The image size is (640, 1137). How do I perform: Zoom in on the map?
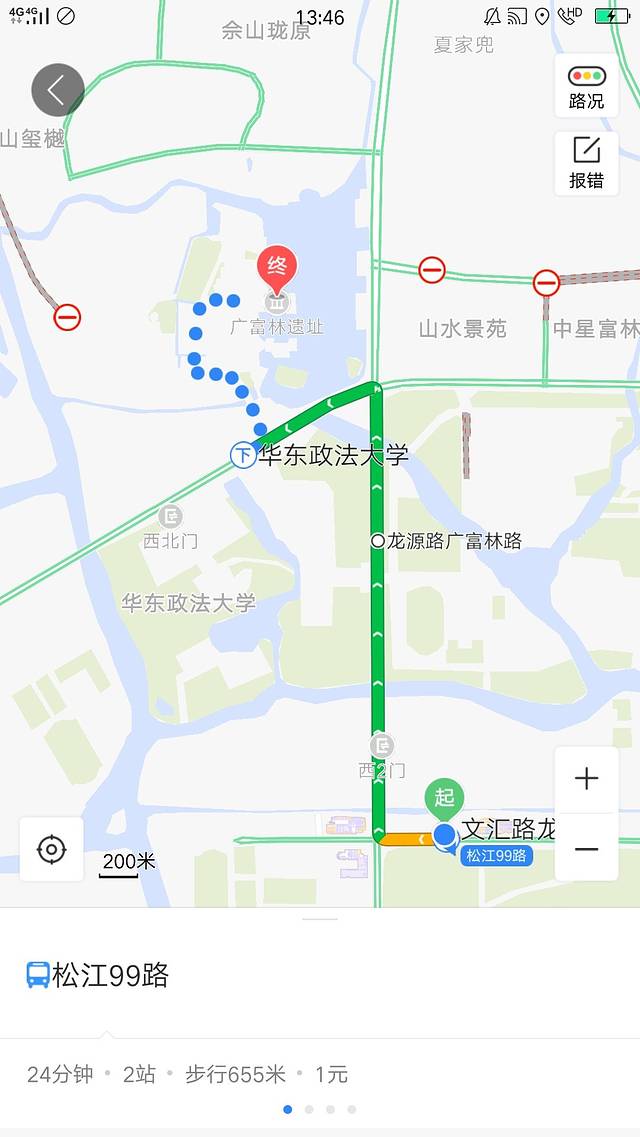pyautogui.click(x=587, y=779)
